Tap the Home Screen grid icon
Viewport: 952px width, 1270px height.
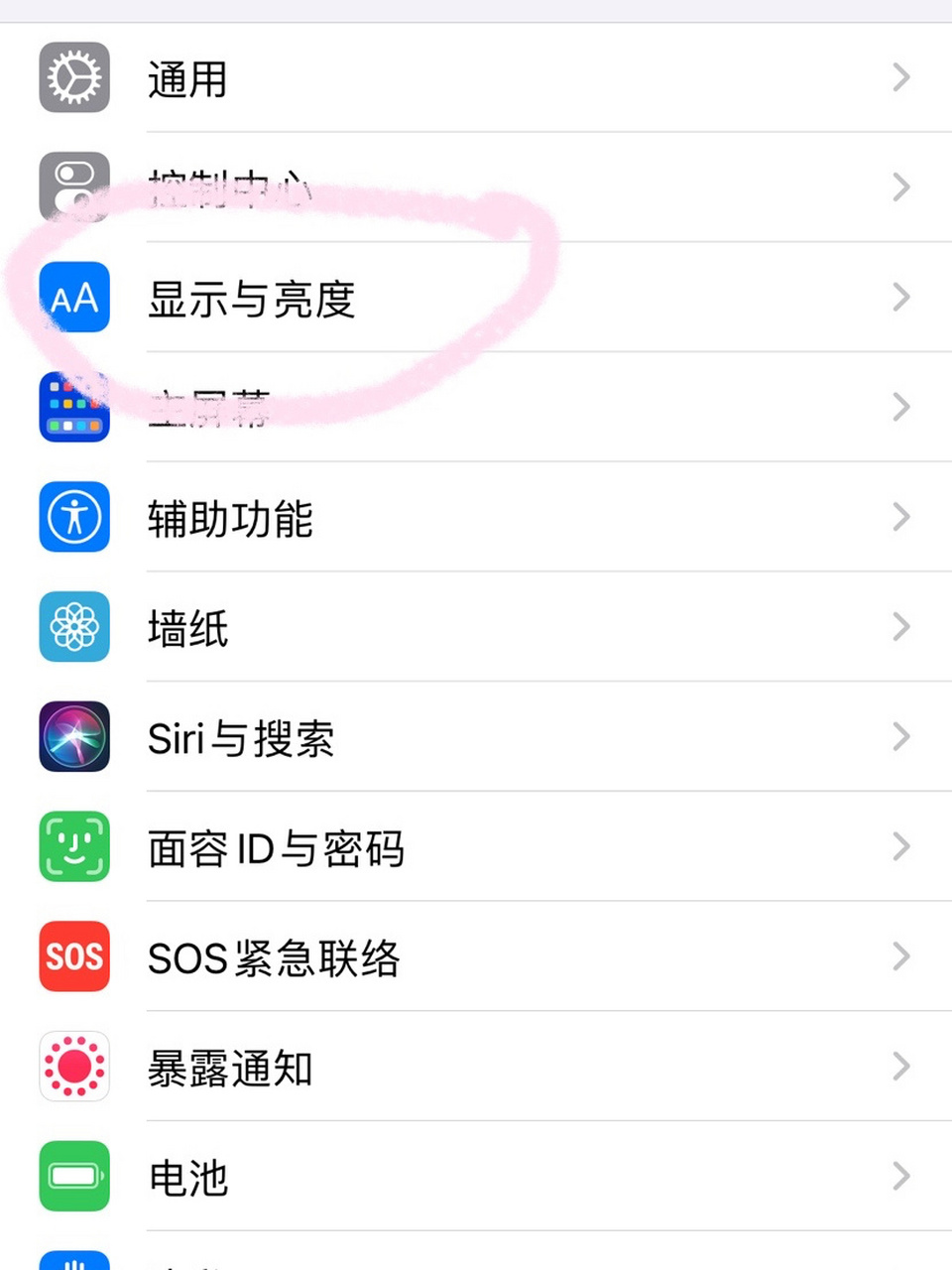pos(73,408)
